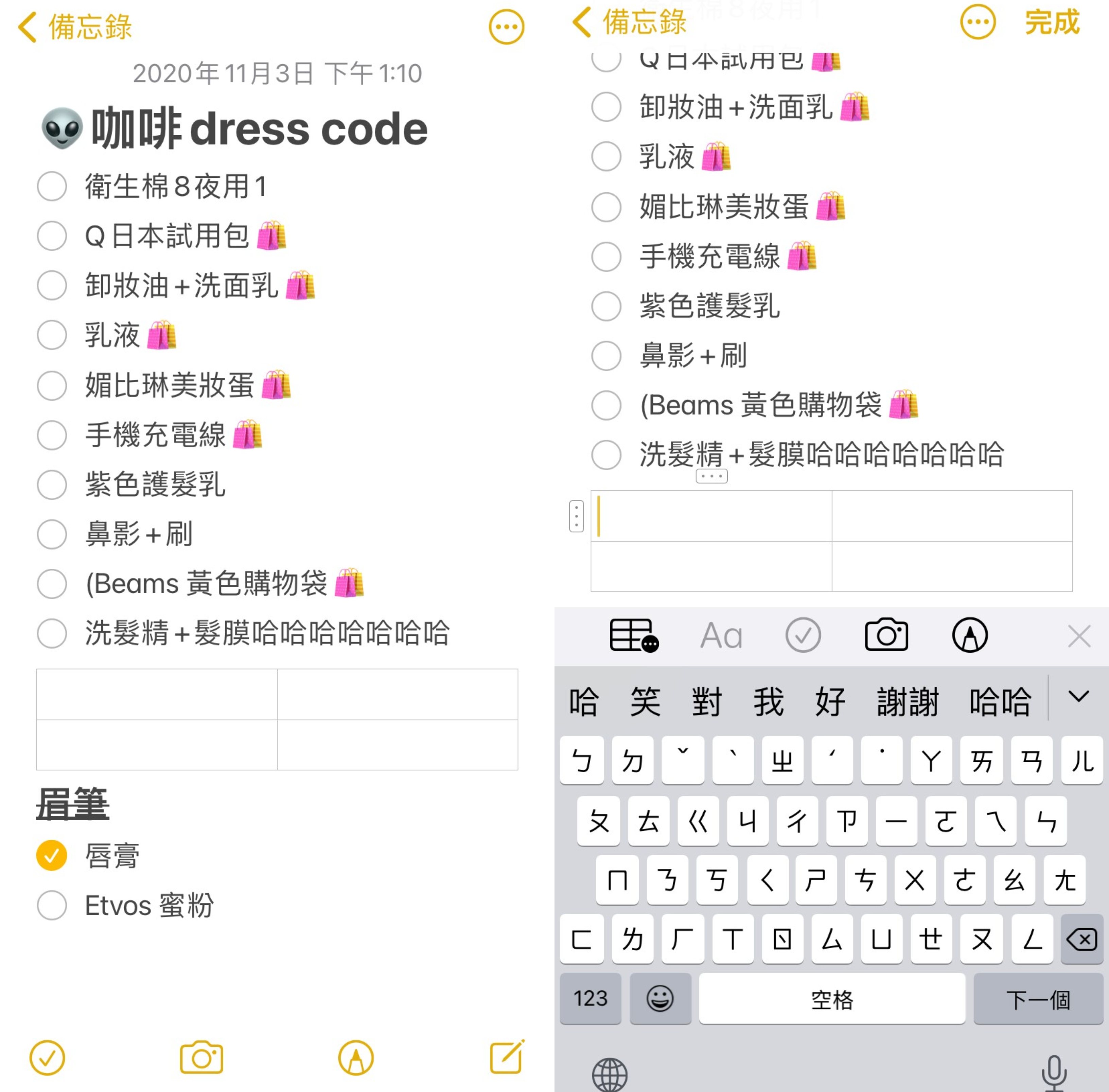Tap the 空格 space key

click(831, 999)
